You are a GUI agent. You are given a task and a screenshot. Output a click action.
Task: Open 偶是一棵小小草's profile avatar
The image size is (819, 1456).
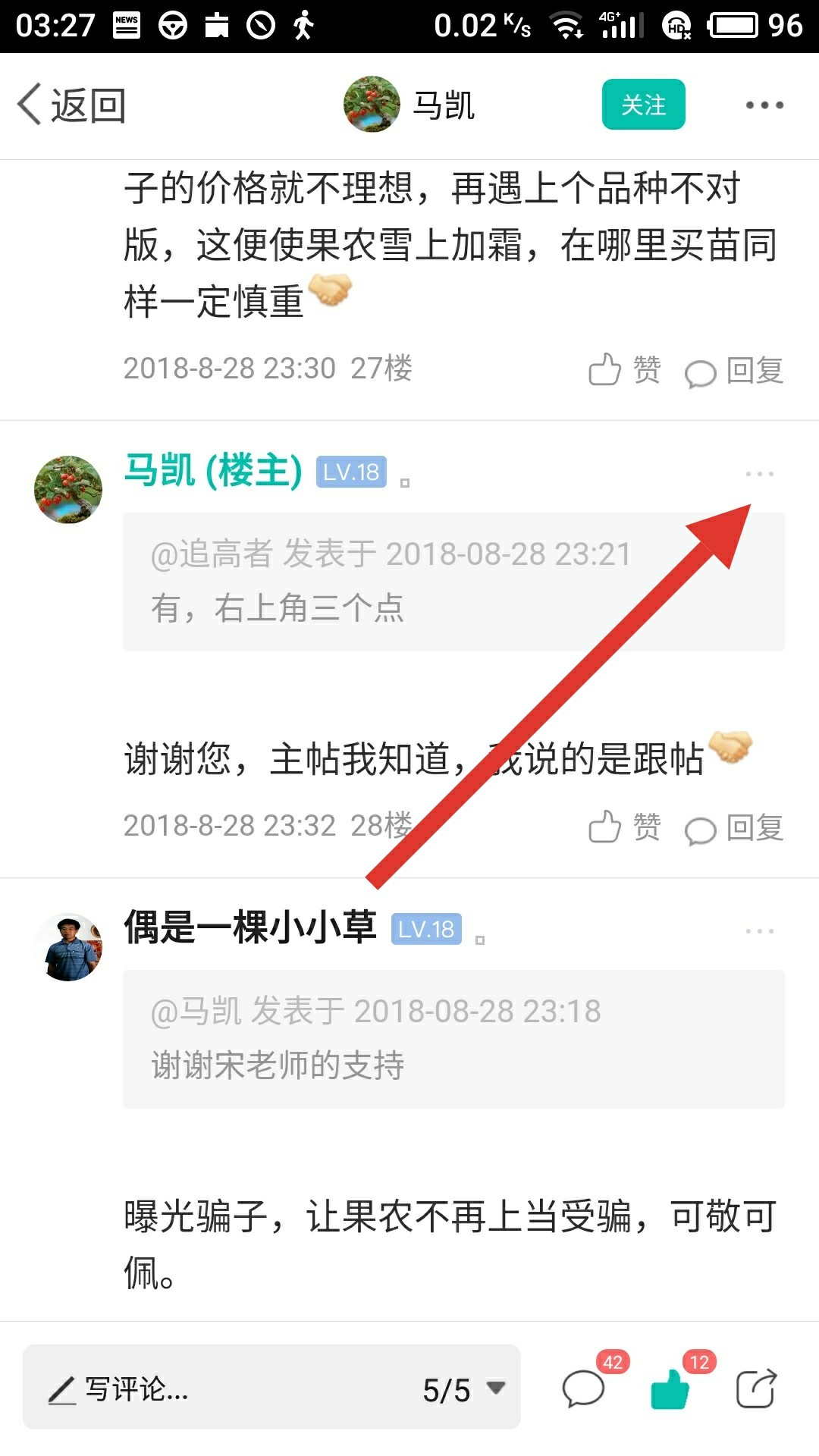click(x=68, y=947)
